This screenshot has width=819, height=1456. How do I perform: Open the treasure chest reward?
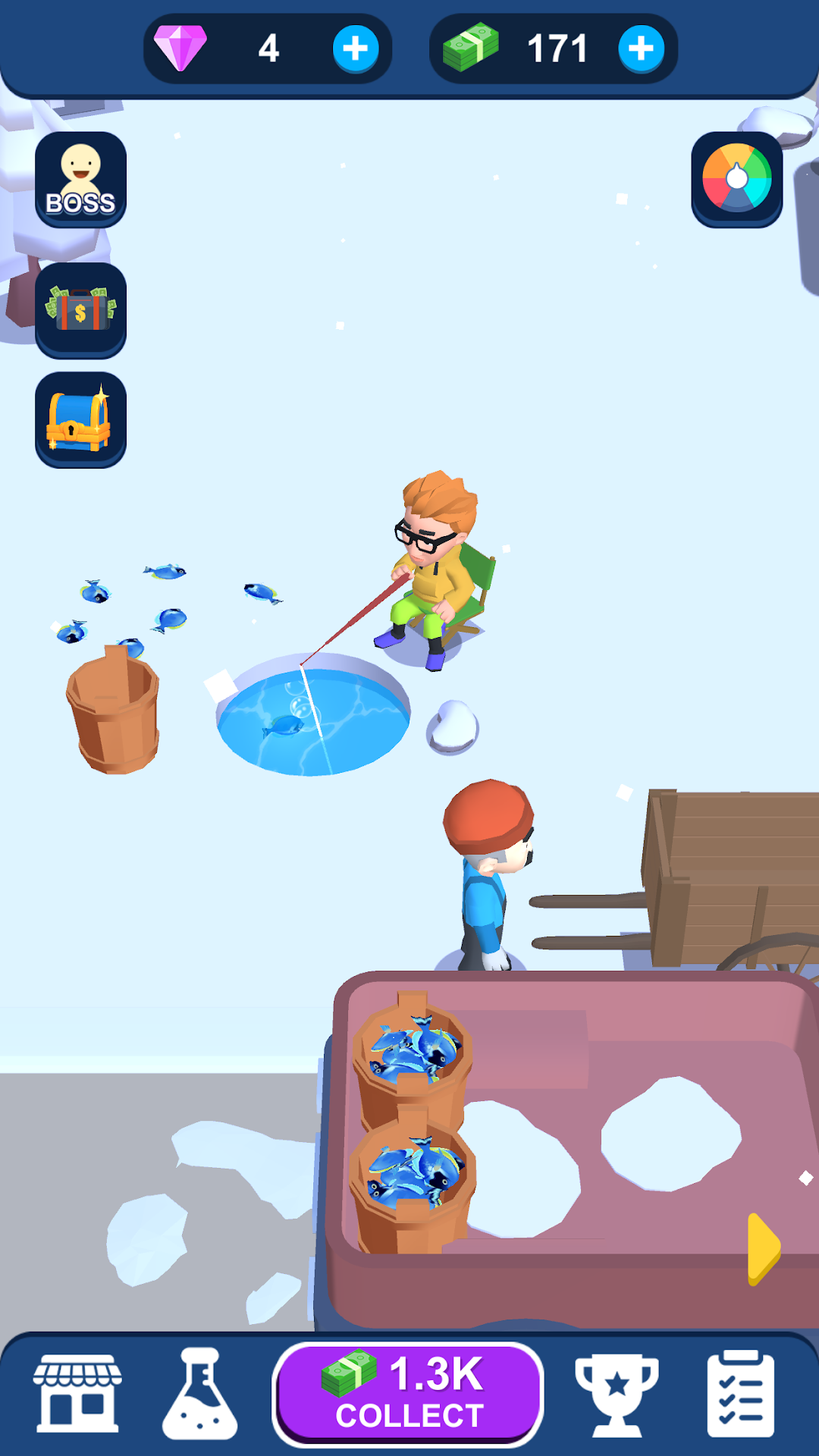(x=81, y=419)
